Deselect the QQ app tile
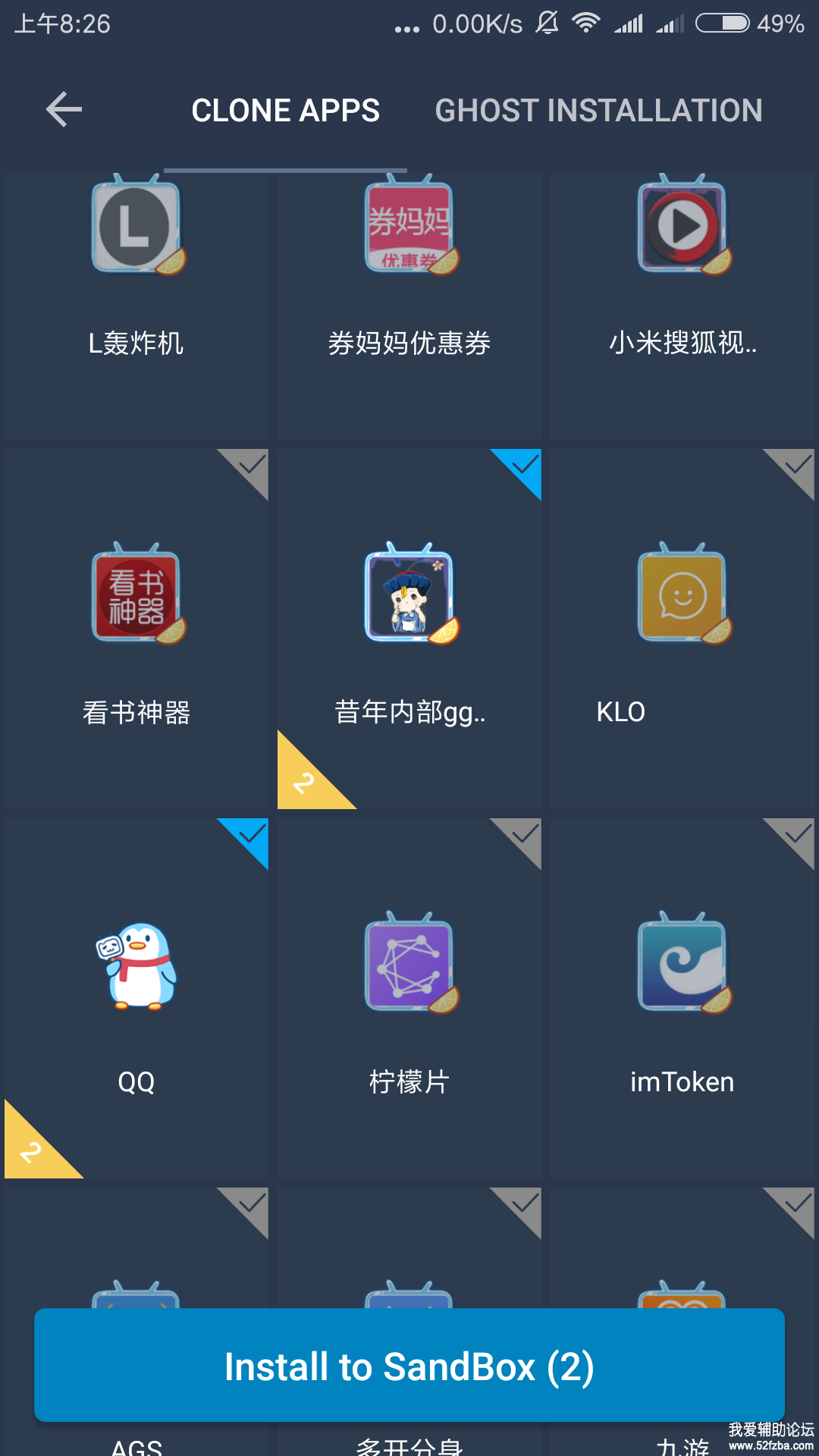 (x=136, y=997)
